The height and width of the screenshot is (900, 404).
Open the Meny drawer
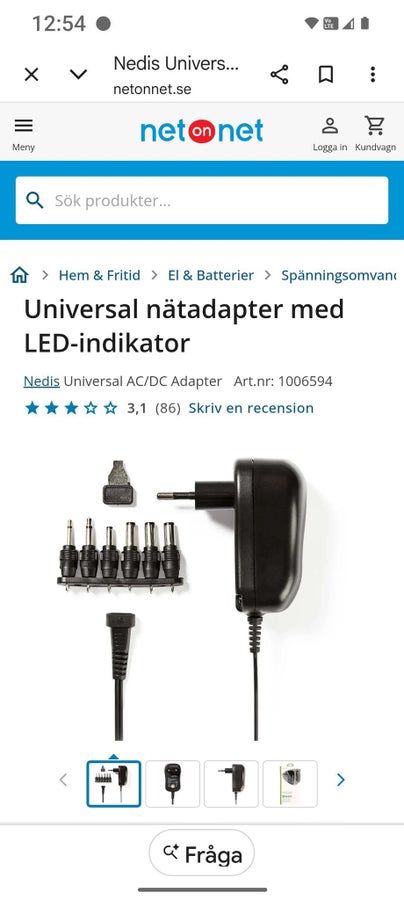(24, 134)
